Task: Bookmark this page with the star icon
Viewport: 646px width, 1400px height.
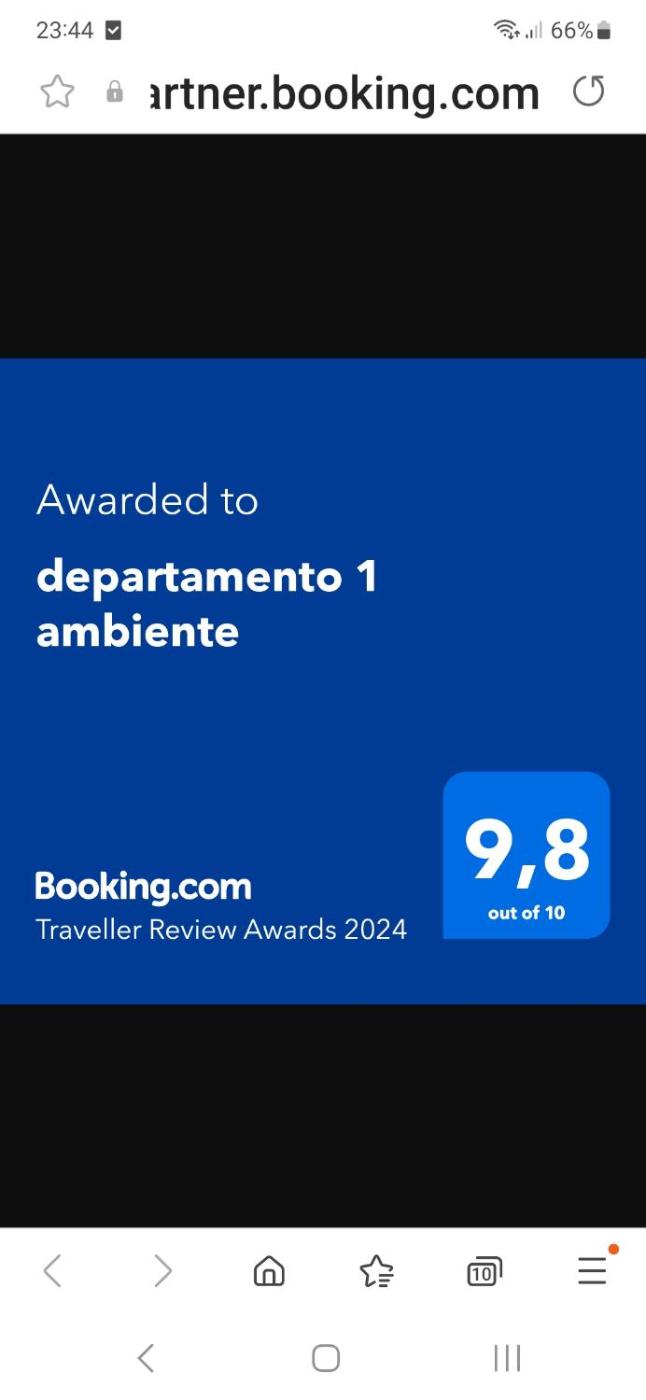Action: pos(57,93)
